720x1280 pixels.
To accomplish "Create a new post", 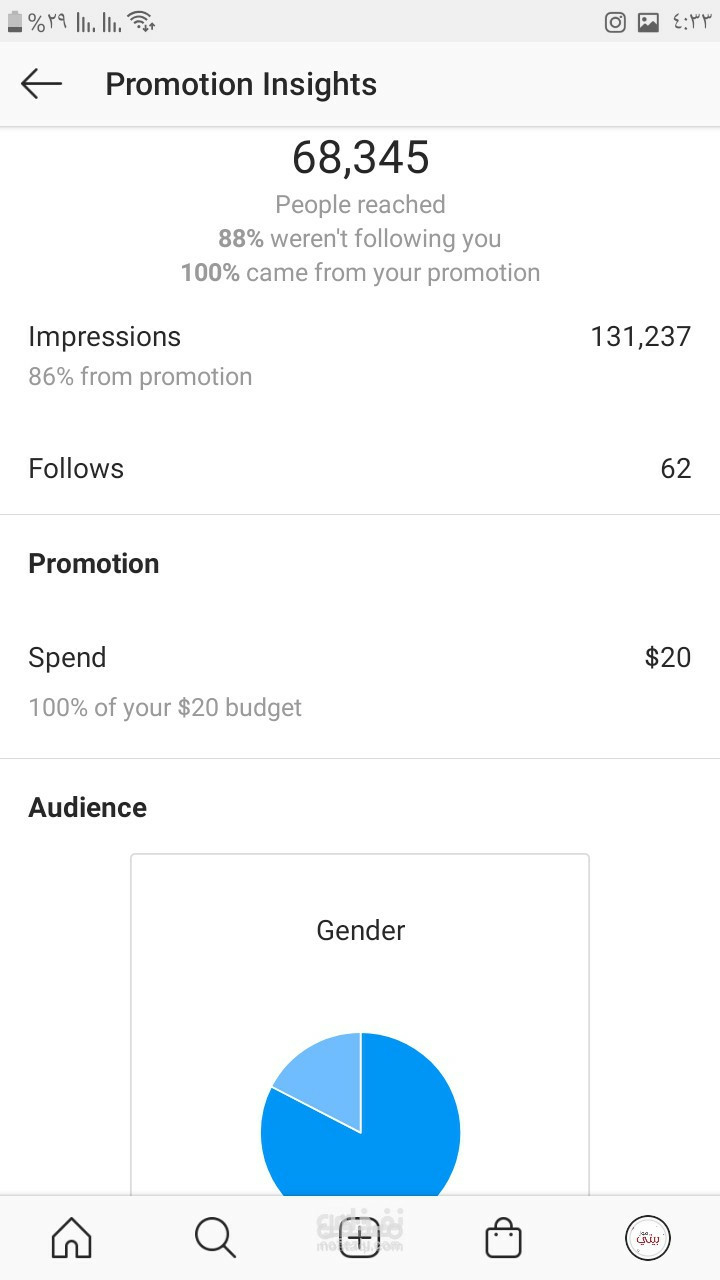I will point(360,1238).
